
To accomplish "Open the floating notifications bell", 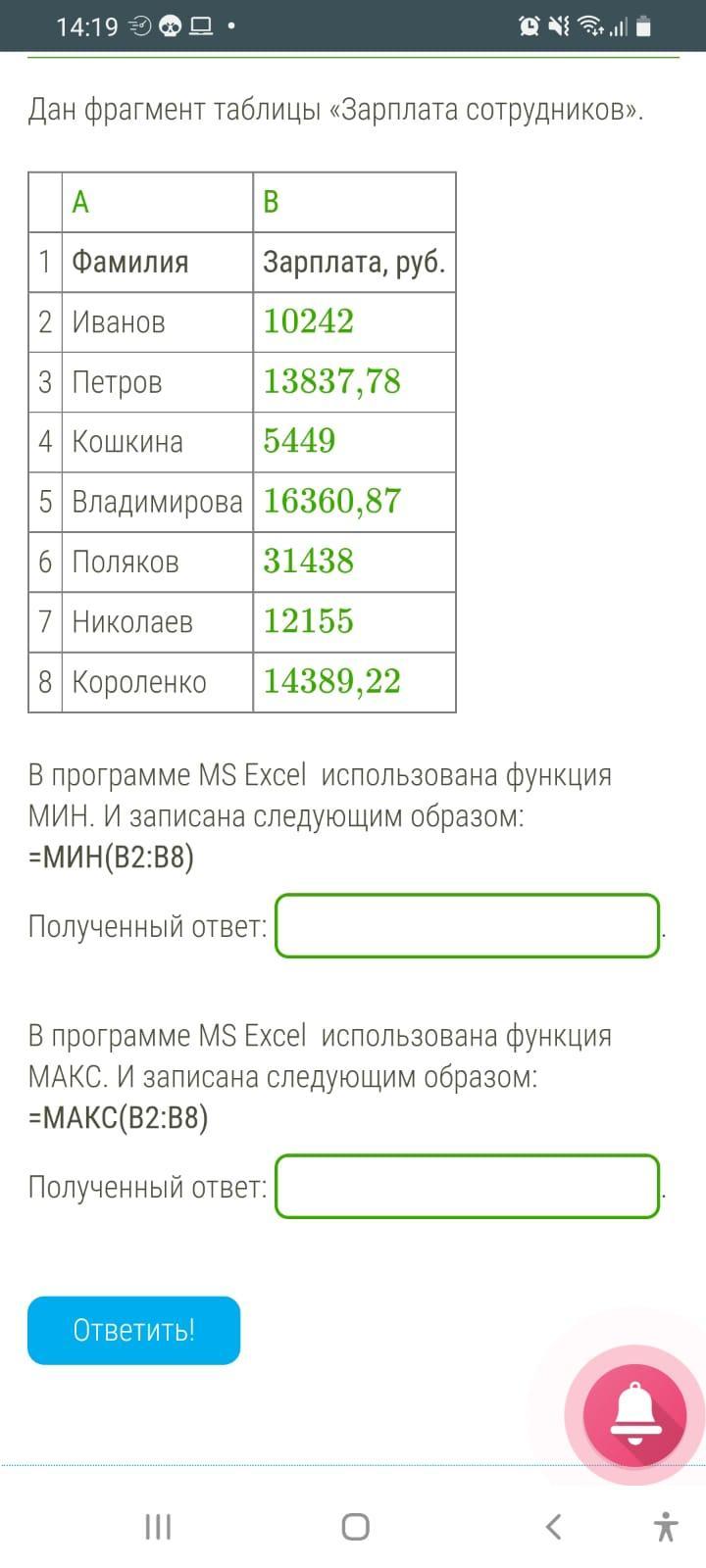I will pos(634,1414).
